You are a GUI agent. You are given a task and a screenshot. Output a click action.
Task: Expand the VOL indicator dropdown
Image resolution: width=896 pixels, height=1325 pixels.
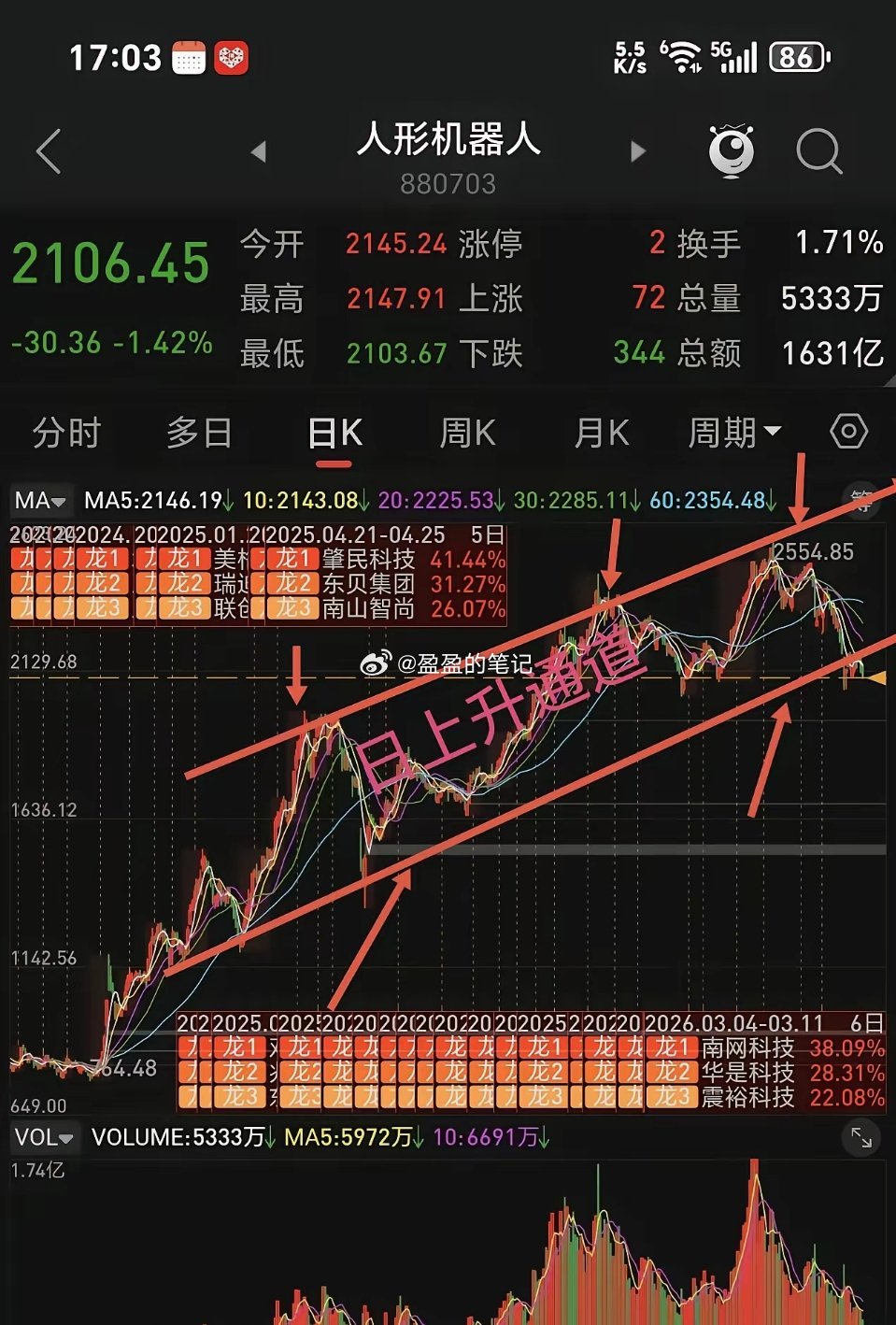coord(44,1137)
